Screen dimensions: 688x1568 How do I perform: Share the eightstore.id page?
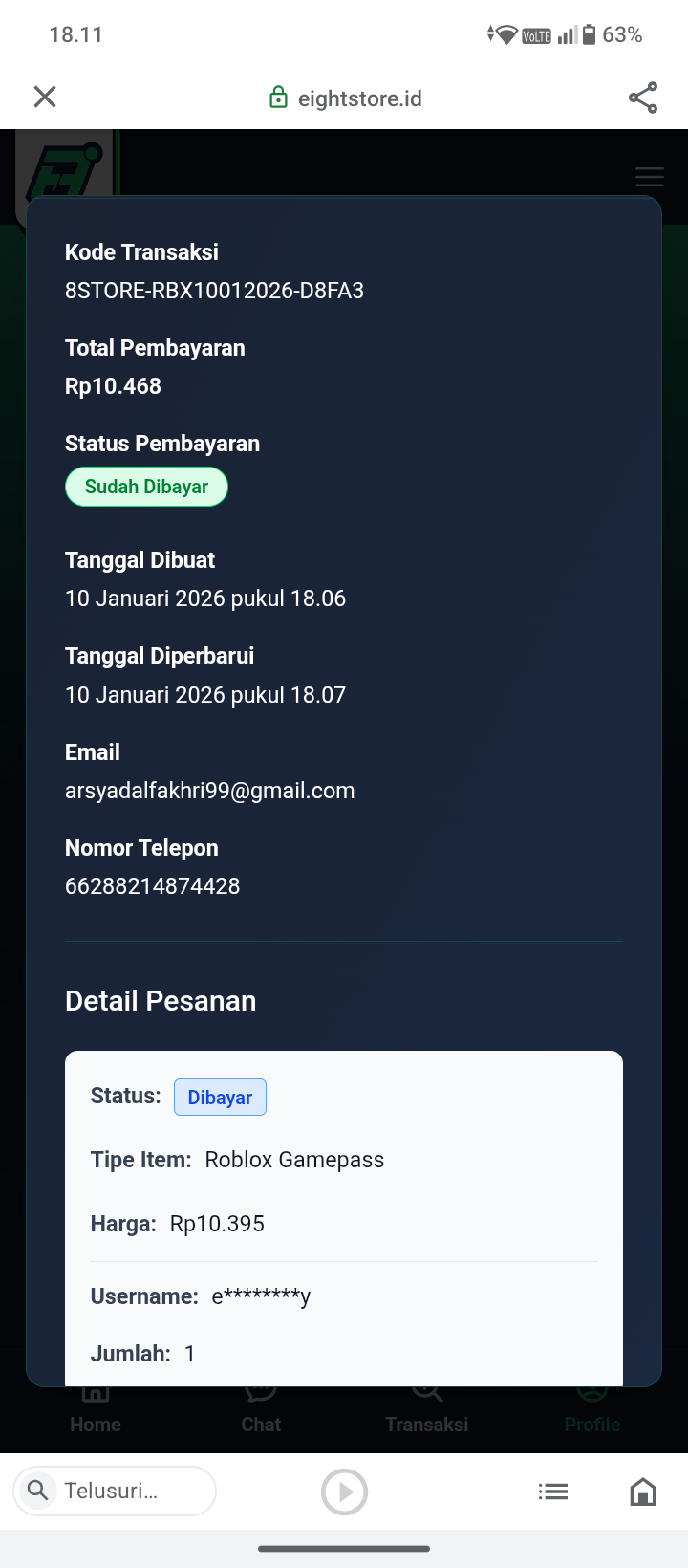(643, 98)
